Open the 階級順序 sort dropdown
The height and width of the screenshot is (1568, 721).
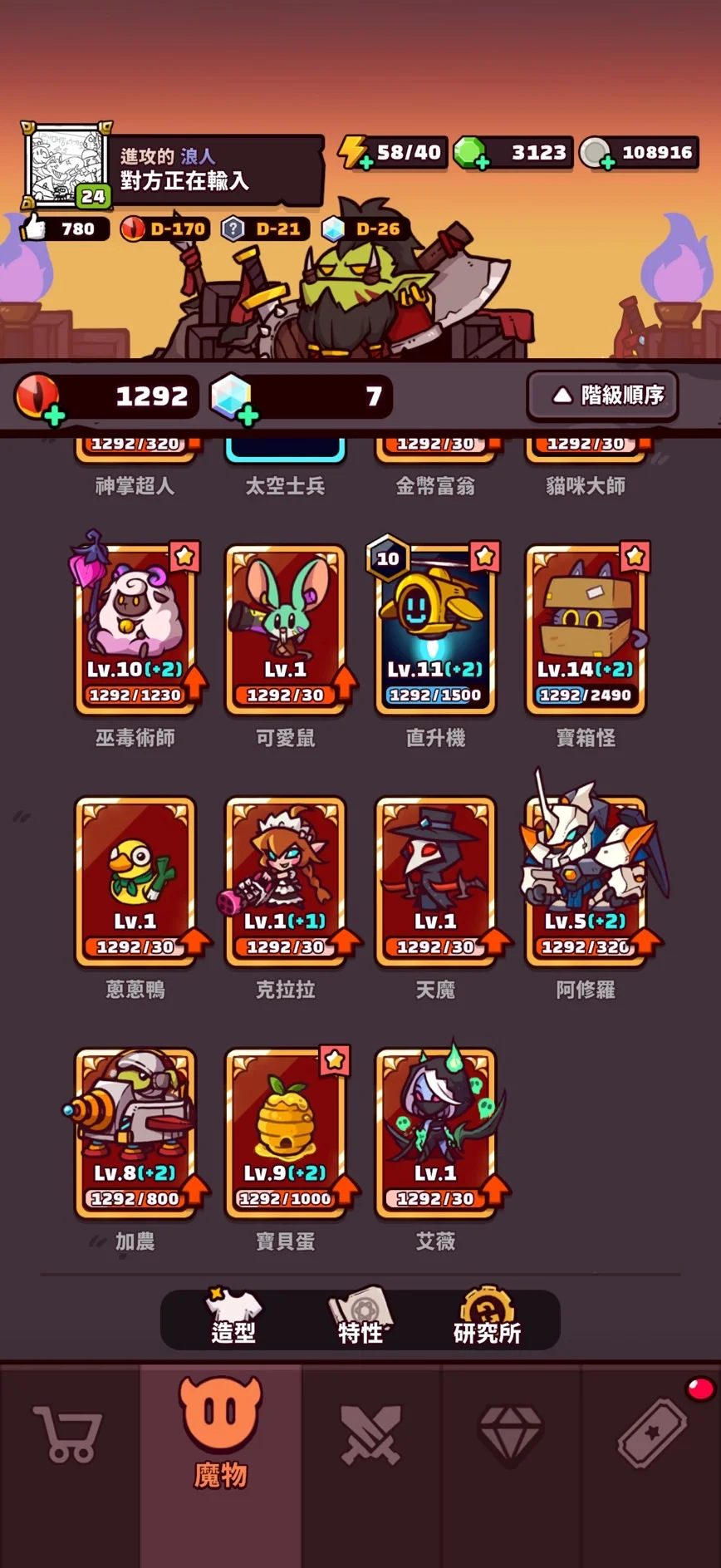pos(602,396)
